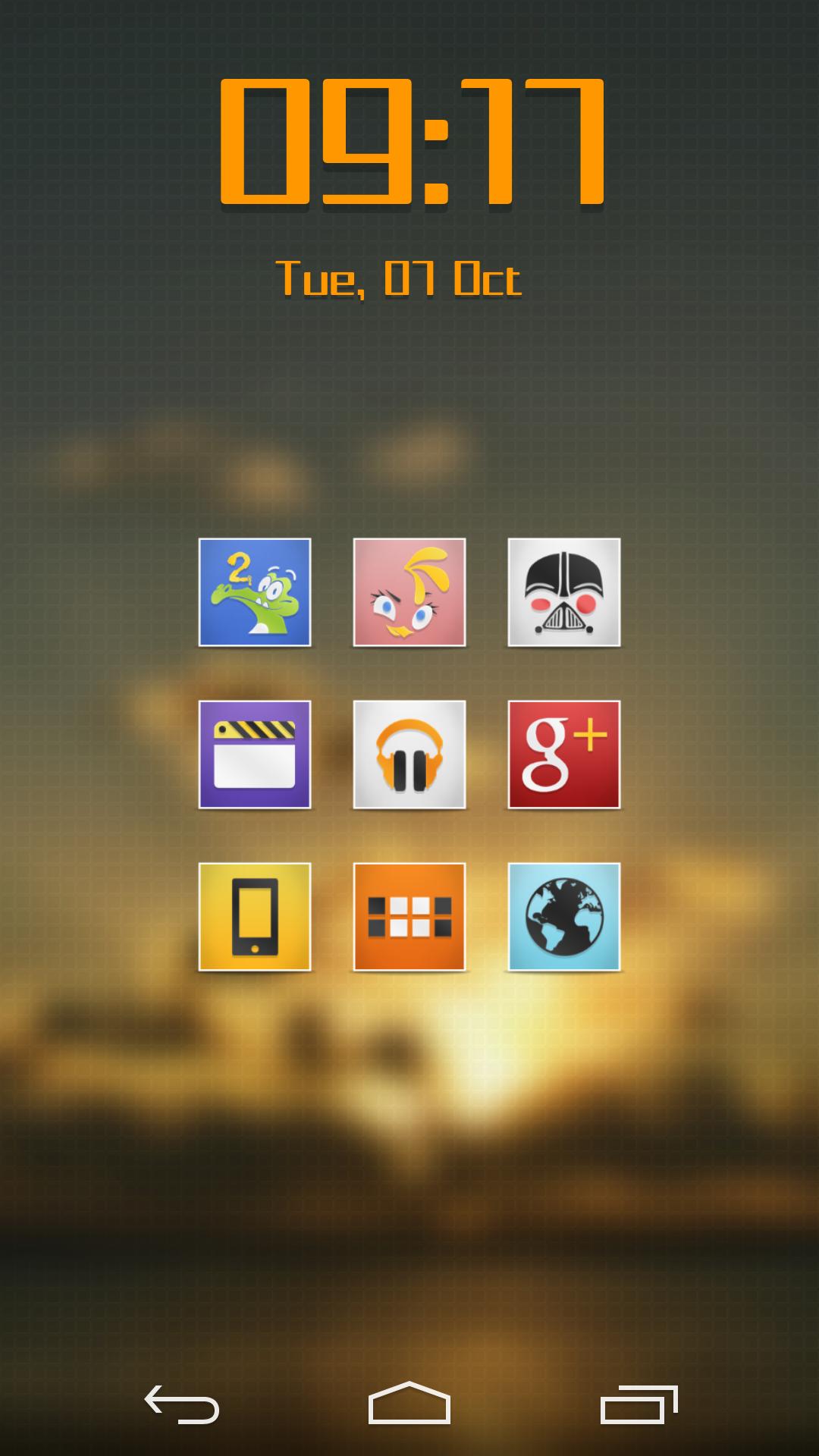
Task: Open the purple clapperboard movies app
Action: pos(255,755)
